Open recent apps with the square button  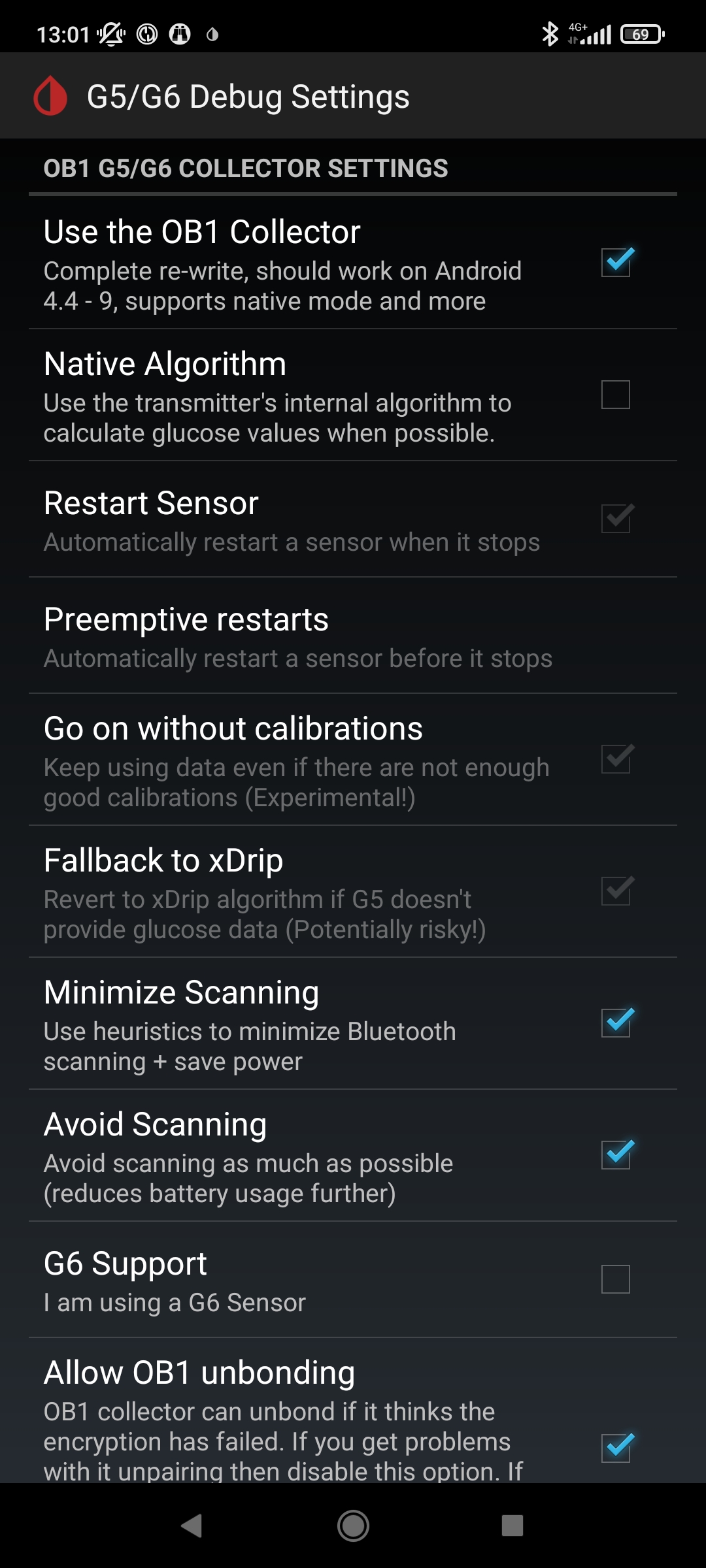click(513, 1526)
